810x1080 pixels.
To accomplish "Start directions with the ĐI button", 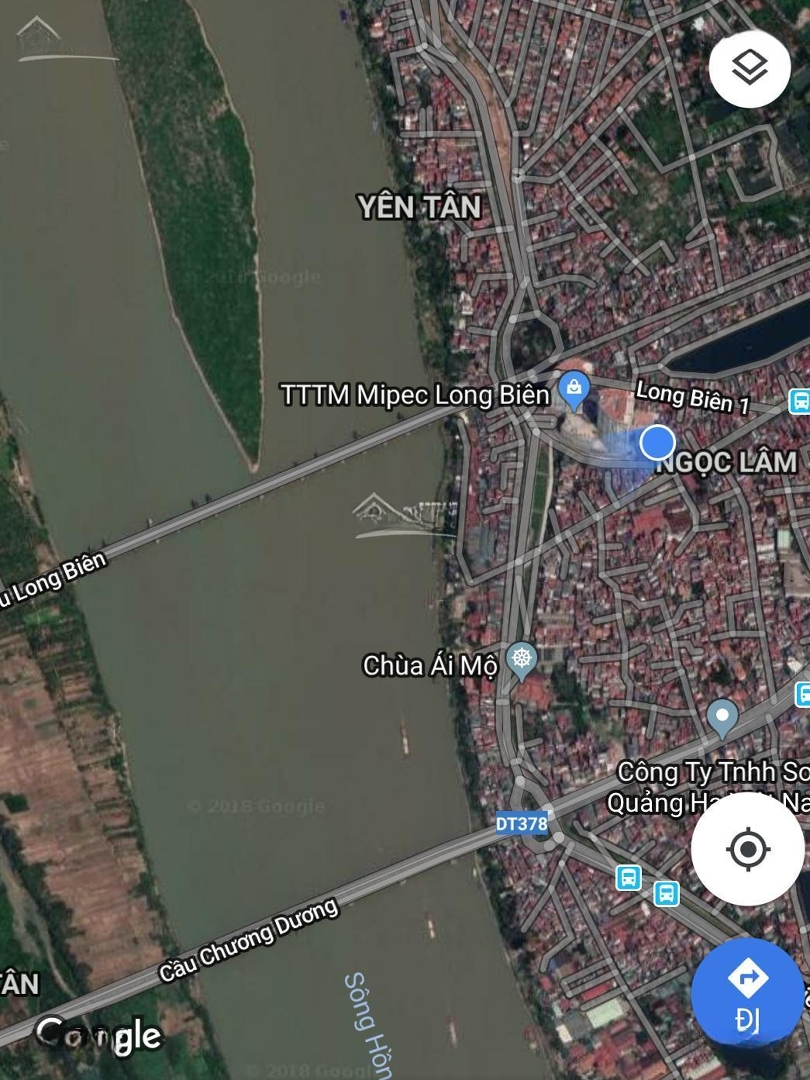I will point(747,990).
